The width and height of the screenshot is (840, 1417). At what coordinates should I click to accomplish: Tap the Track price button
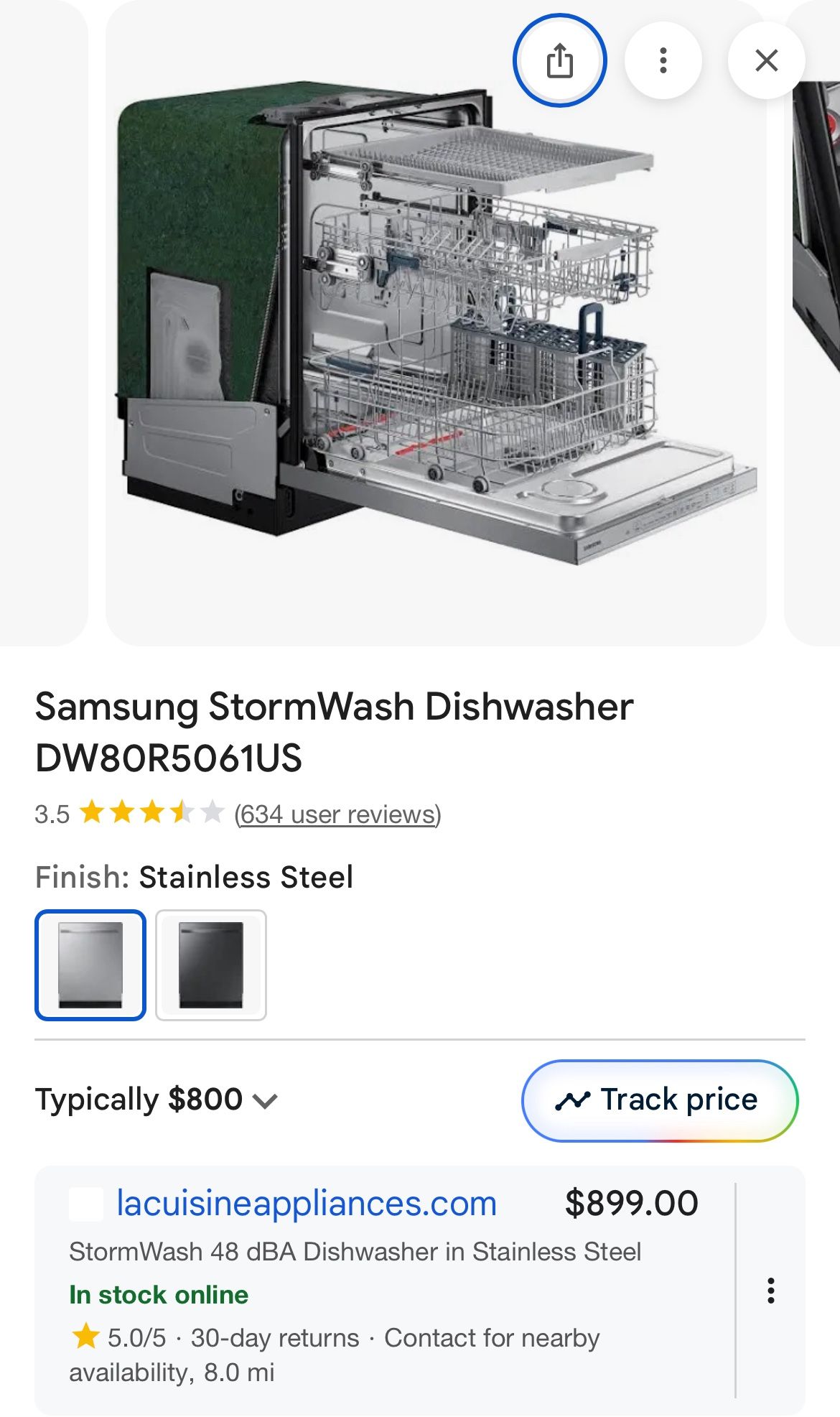click(x=659, y=1100)
